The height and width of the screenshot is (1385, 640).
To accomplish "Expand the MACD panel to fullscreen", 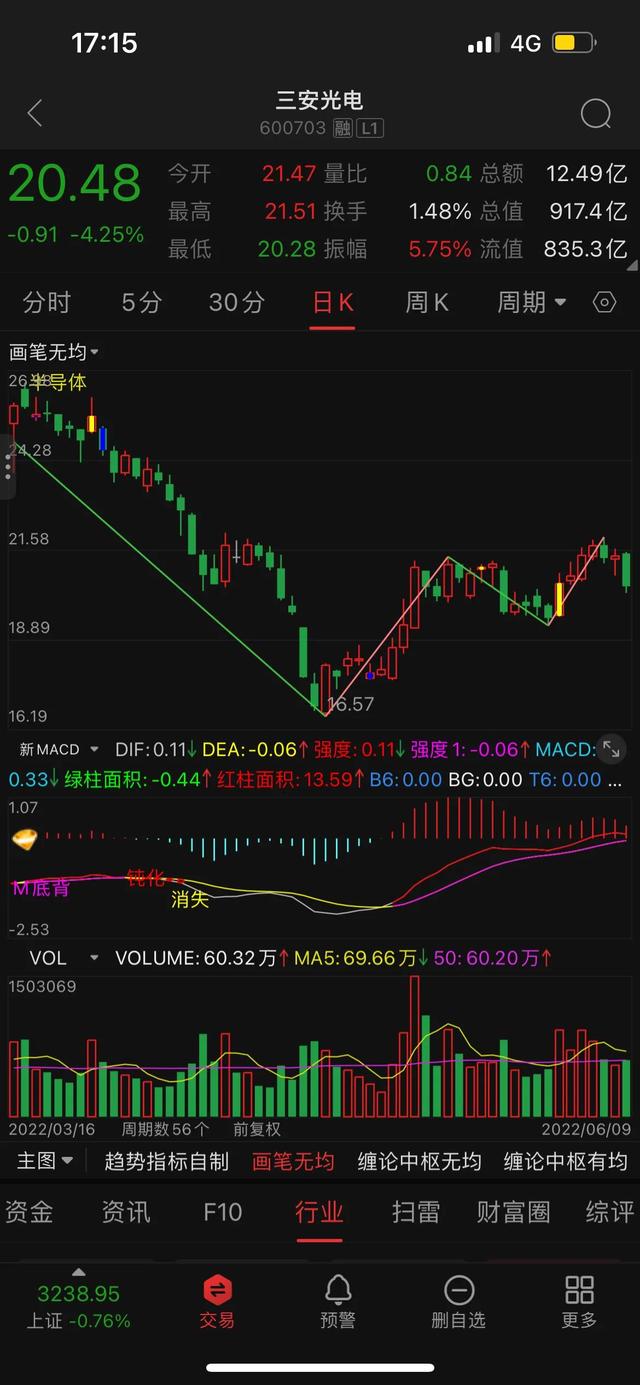I will click(611, 749).
